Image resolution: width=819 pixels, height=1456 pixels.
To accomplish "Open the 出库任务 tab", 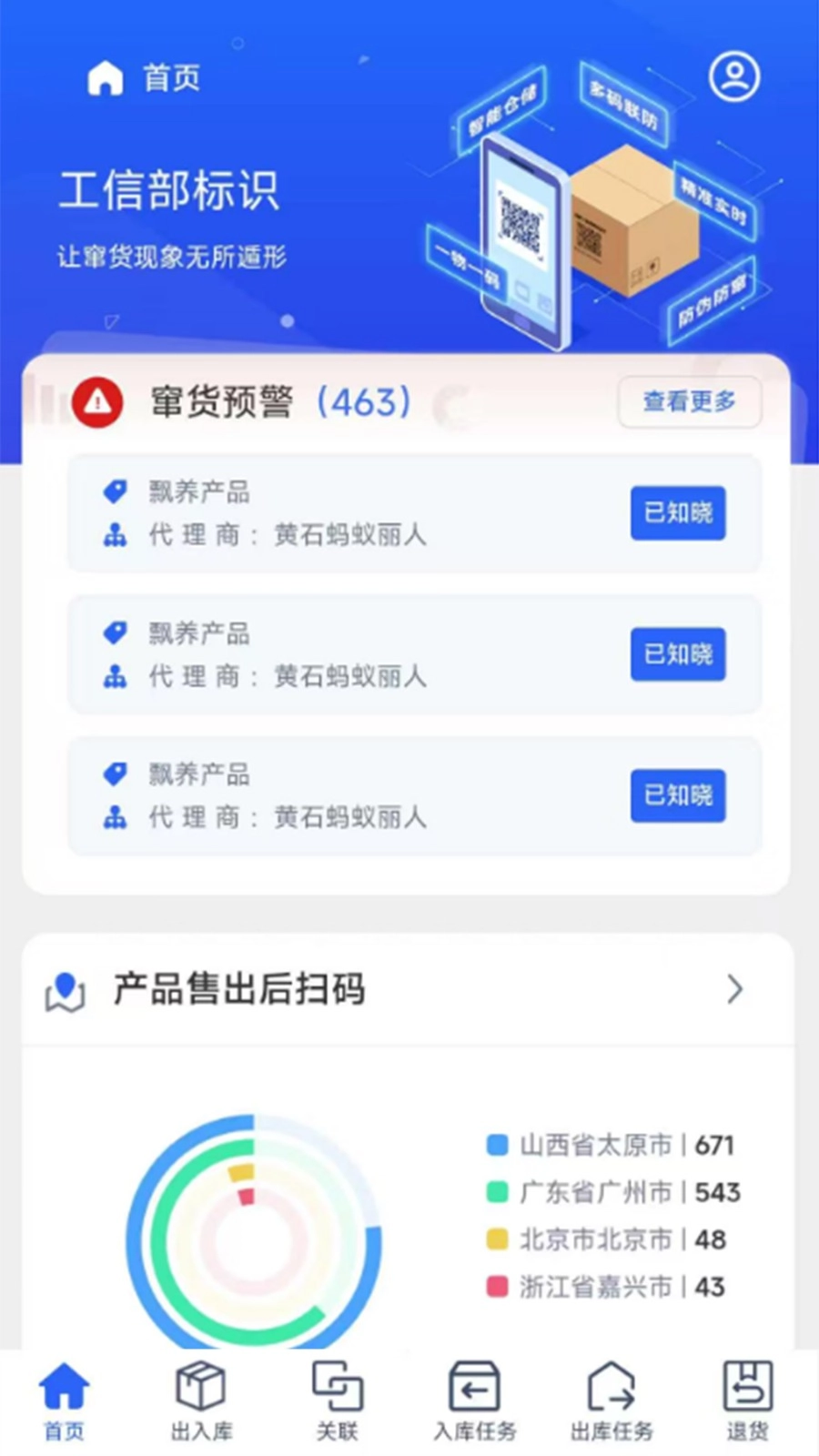I will pyautogui.click(x=612, y=1401).
